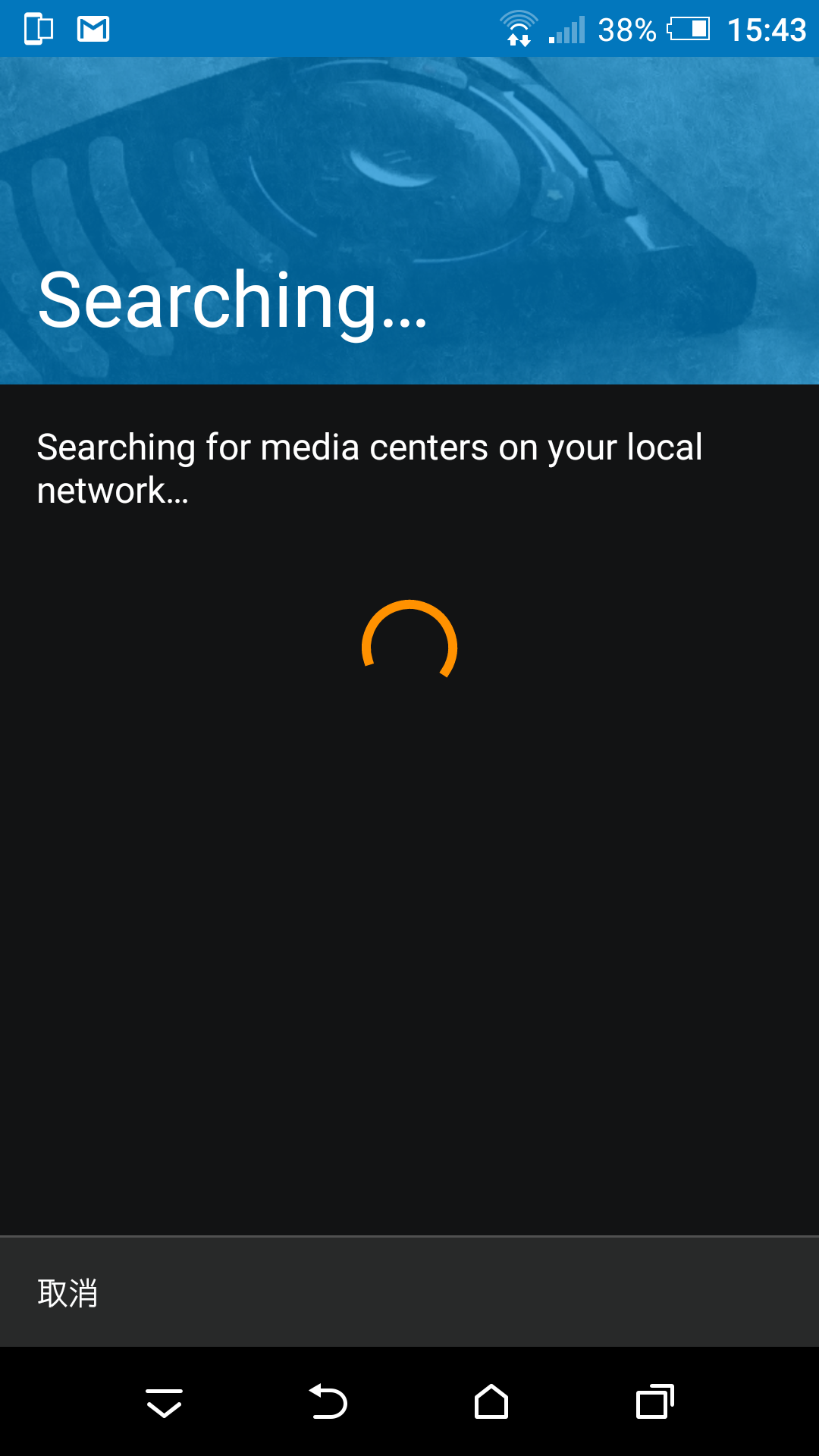Hide the navigation bar with down arrow
The image size is (819, 1456).
(164, 1403)
